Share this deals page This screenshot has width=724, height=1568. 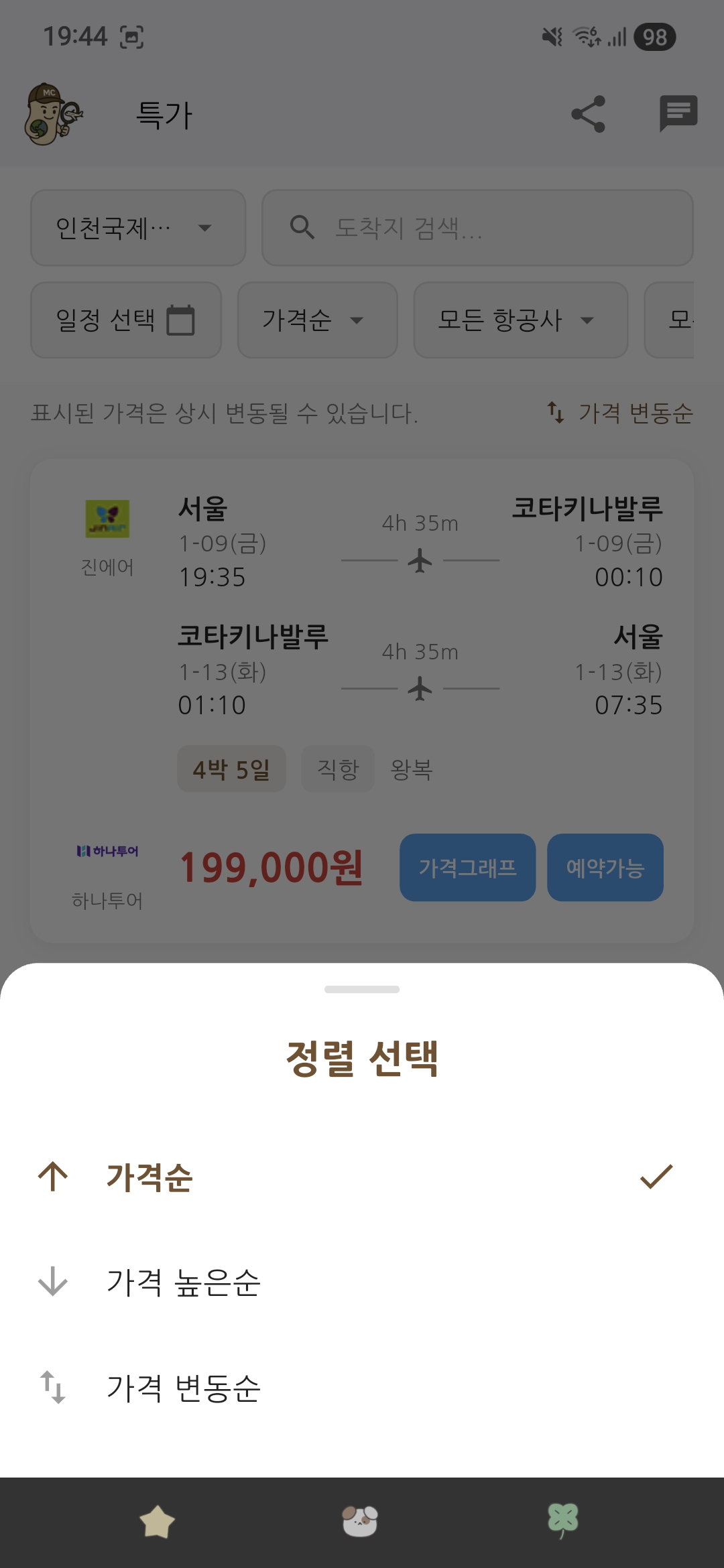coord(588,114)
